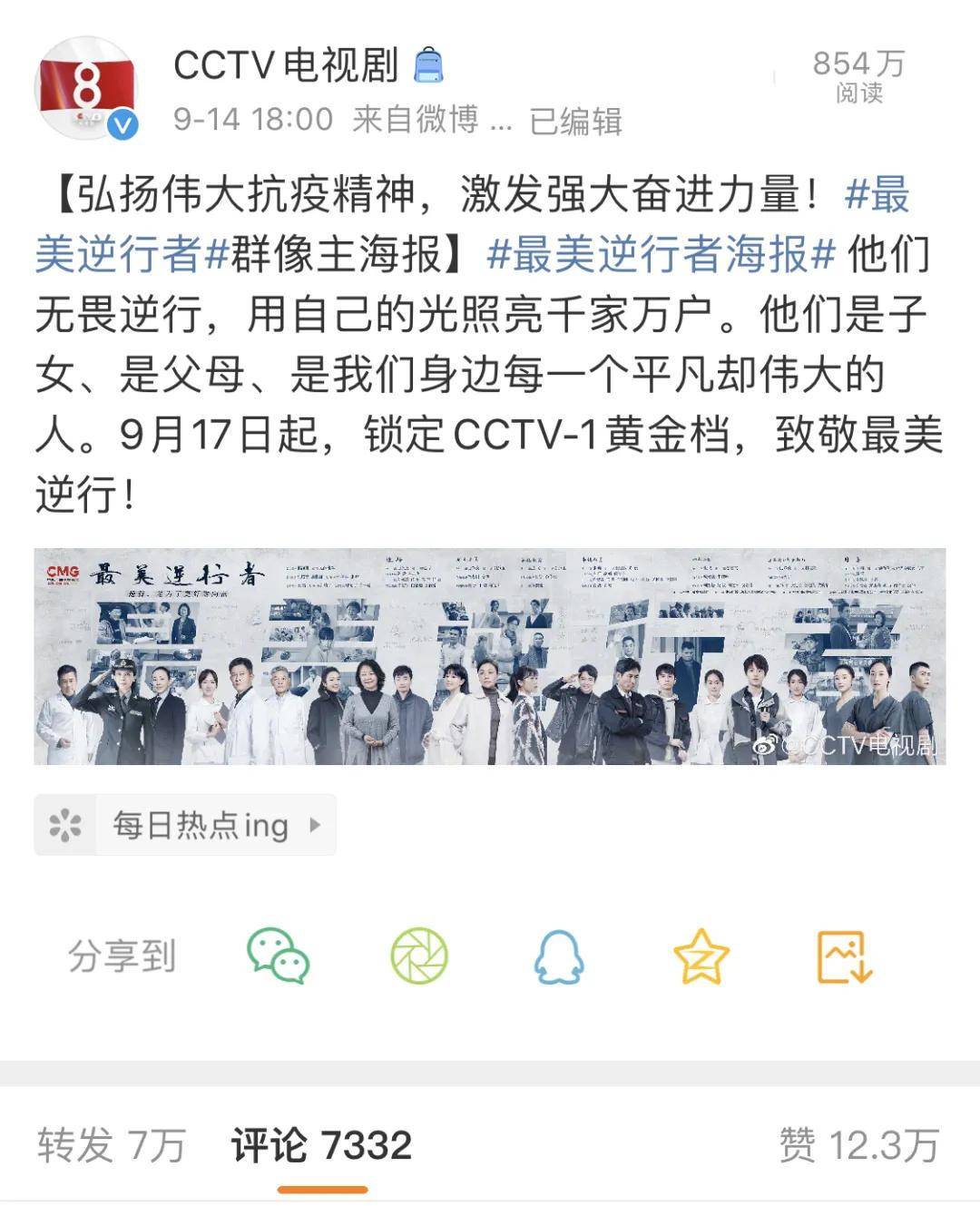Open the 赞 12.3万 likes list
This screenshot has height=1206, width=980.
pos(858,1145)
